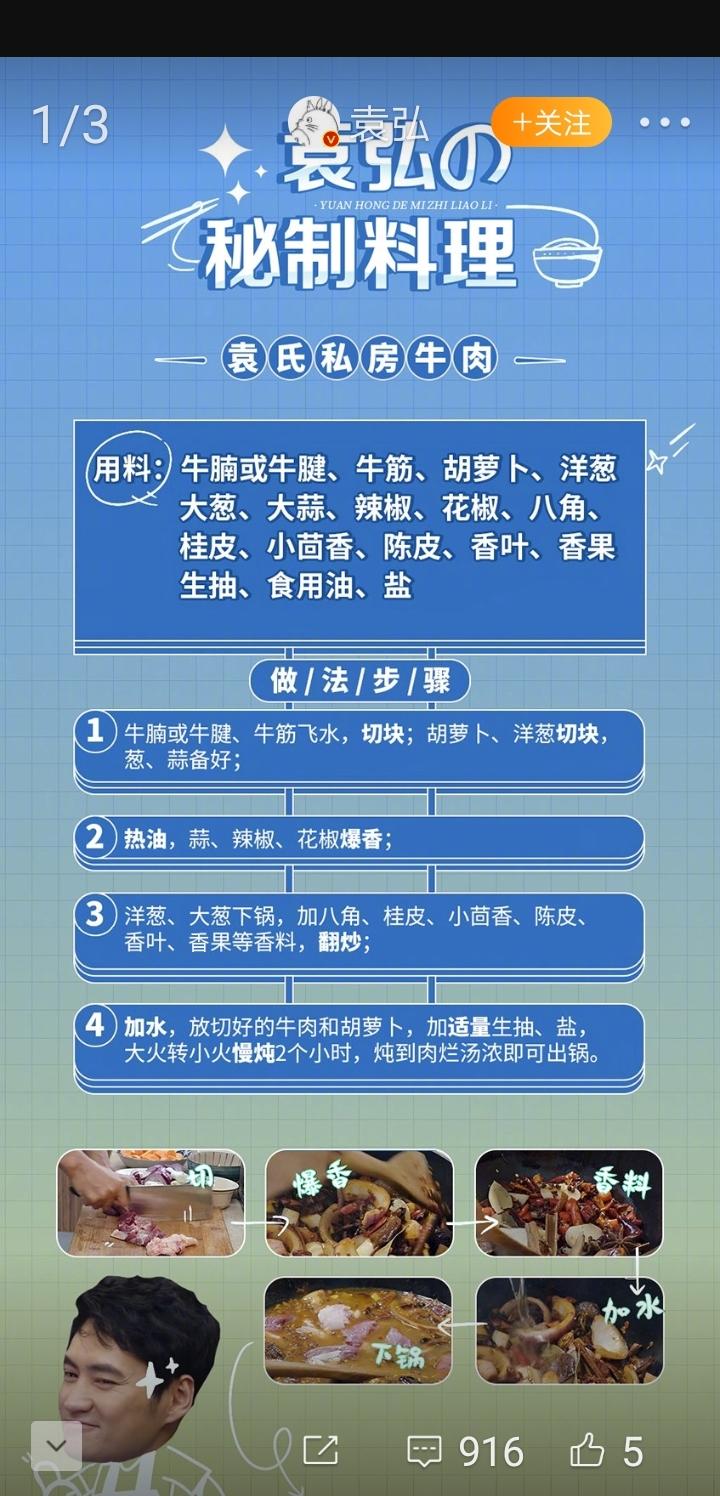View the 爆香 step image

pyautogui.click(x=360, y=1203)
